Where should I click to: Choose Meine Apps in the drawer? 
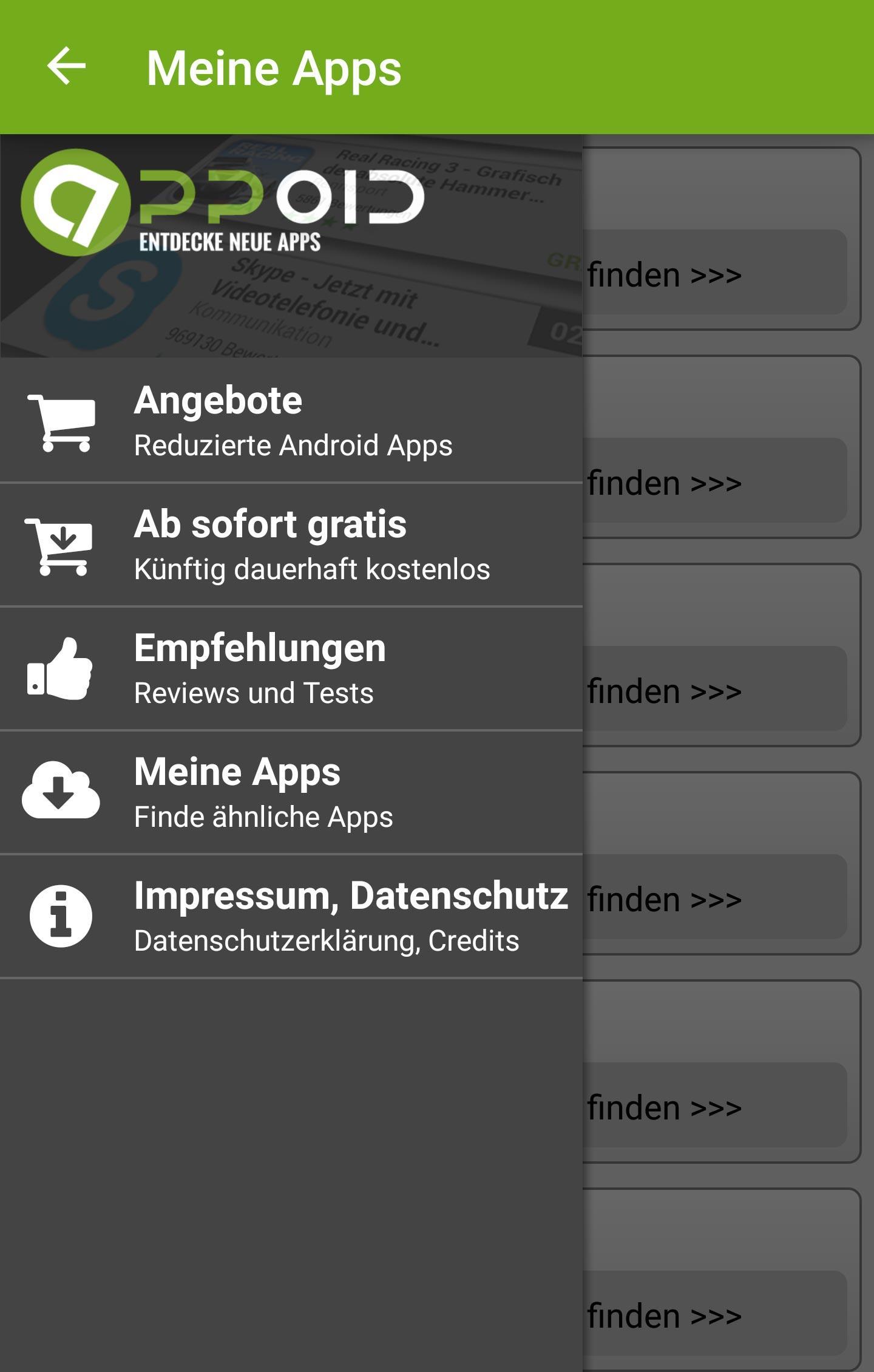291,792
